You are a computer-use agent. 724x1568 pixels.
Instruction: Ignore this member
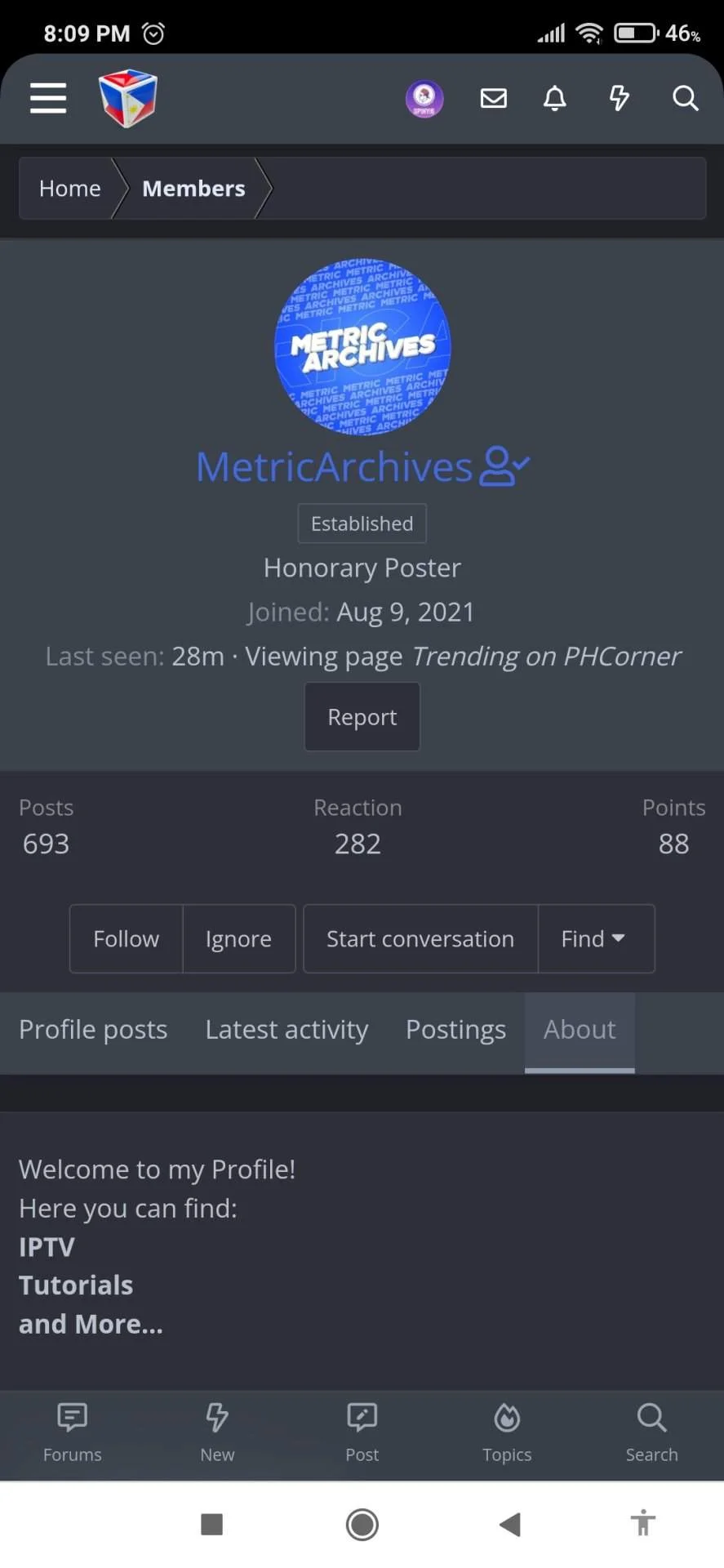click(238, 938)
